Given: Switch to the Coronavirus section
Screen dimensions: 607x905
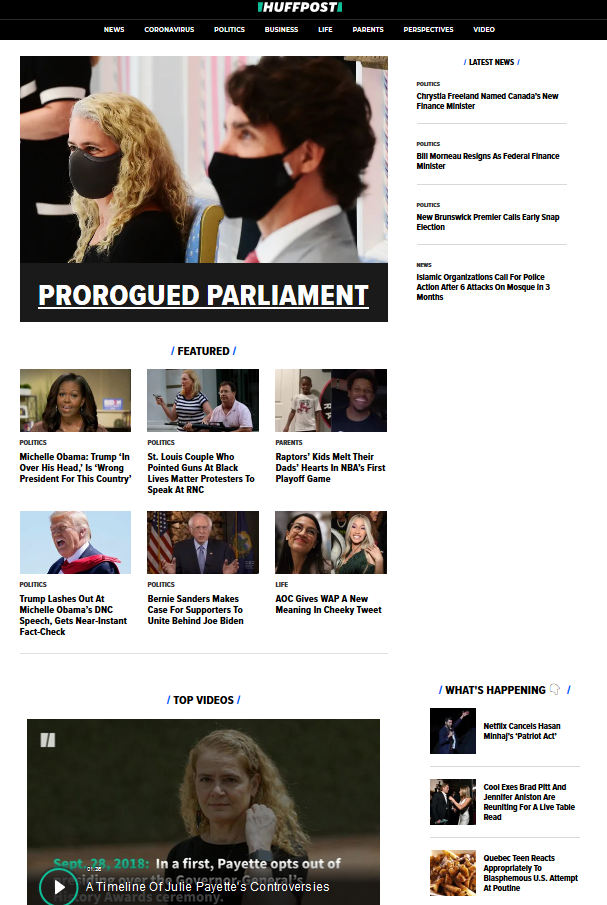Looking at the screenshot, I should click(x=169, y=30).
